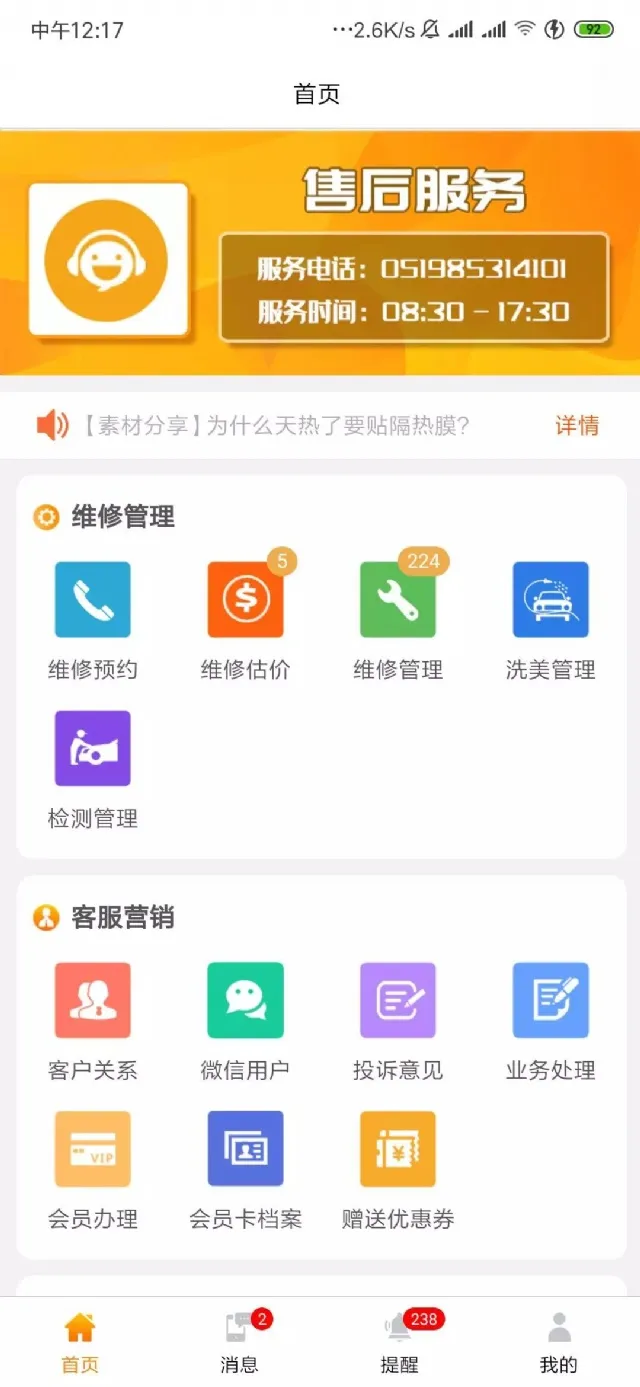Open 检测管理 inspection management
The height and width of the screenshot is (1387, 640).
click(93, 749)
